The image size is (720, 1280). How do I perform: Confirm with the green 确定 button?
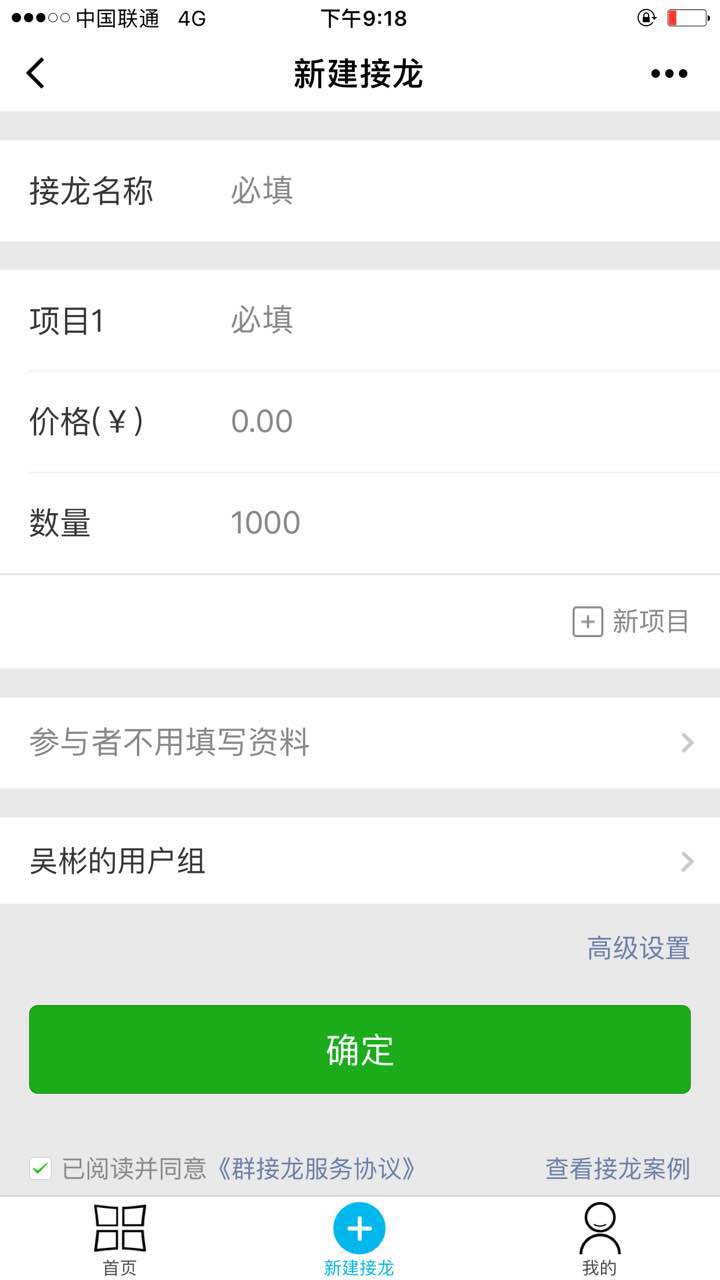point(360,1049)
